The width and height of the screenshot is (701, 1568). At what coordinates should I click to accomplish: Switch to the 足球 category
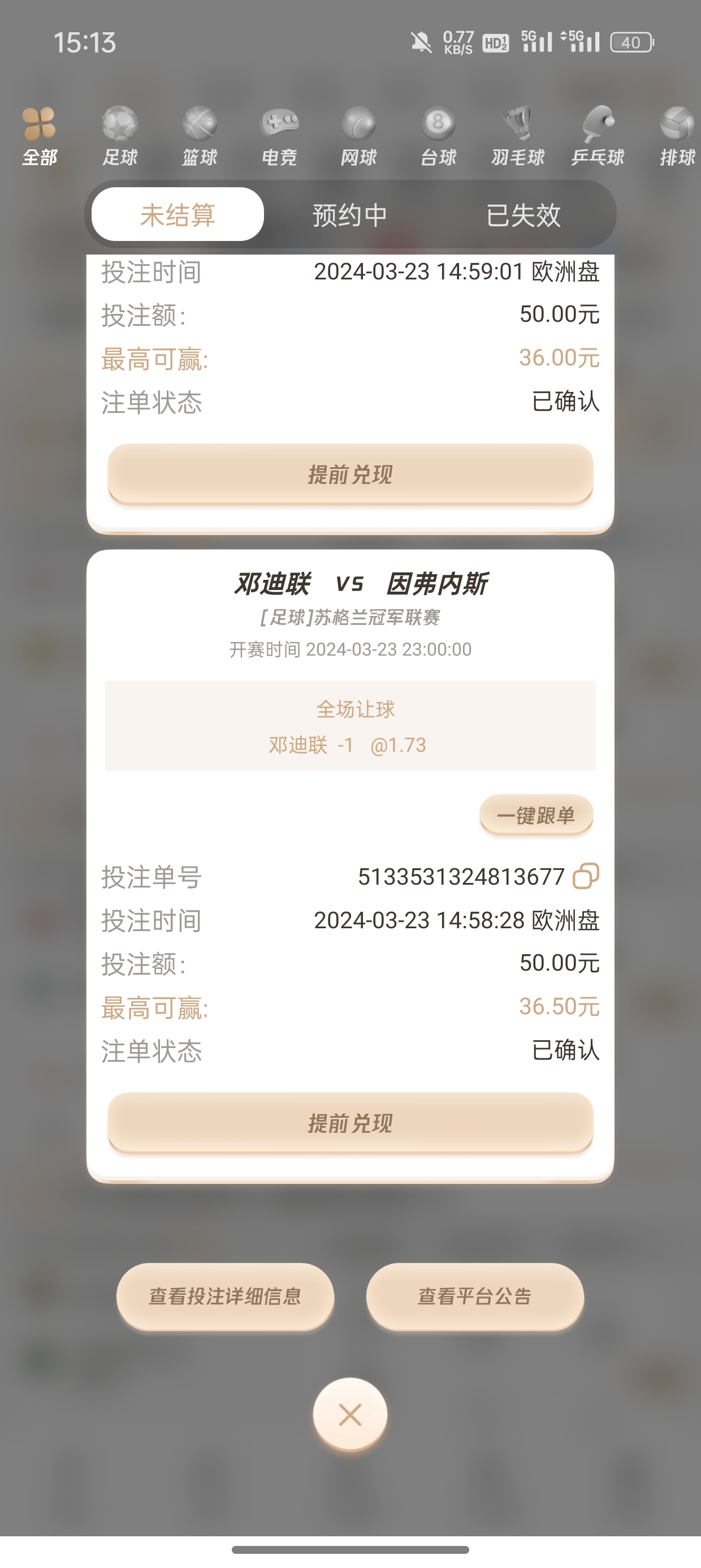pos(120,136)
